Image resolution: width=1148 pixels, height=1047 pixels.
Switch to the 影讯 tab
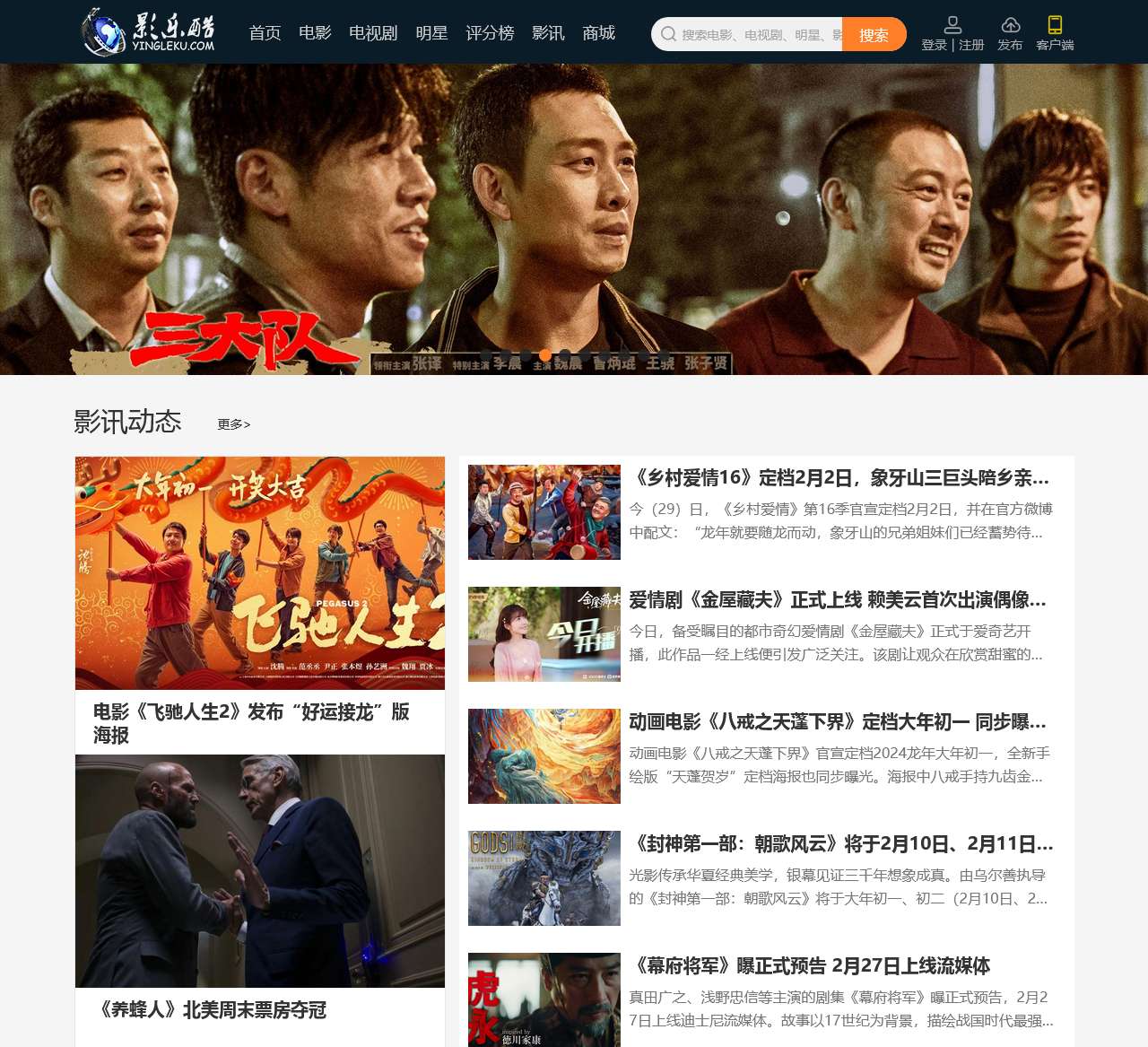(548, 33)
